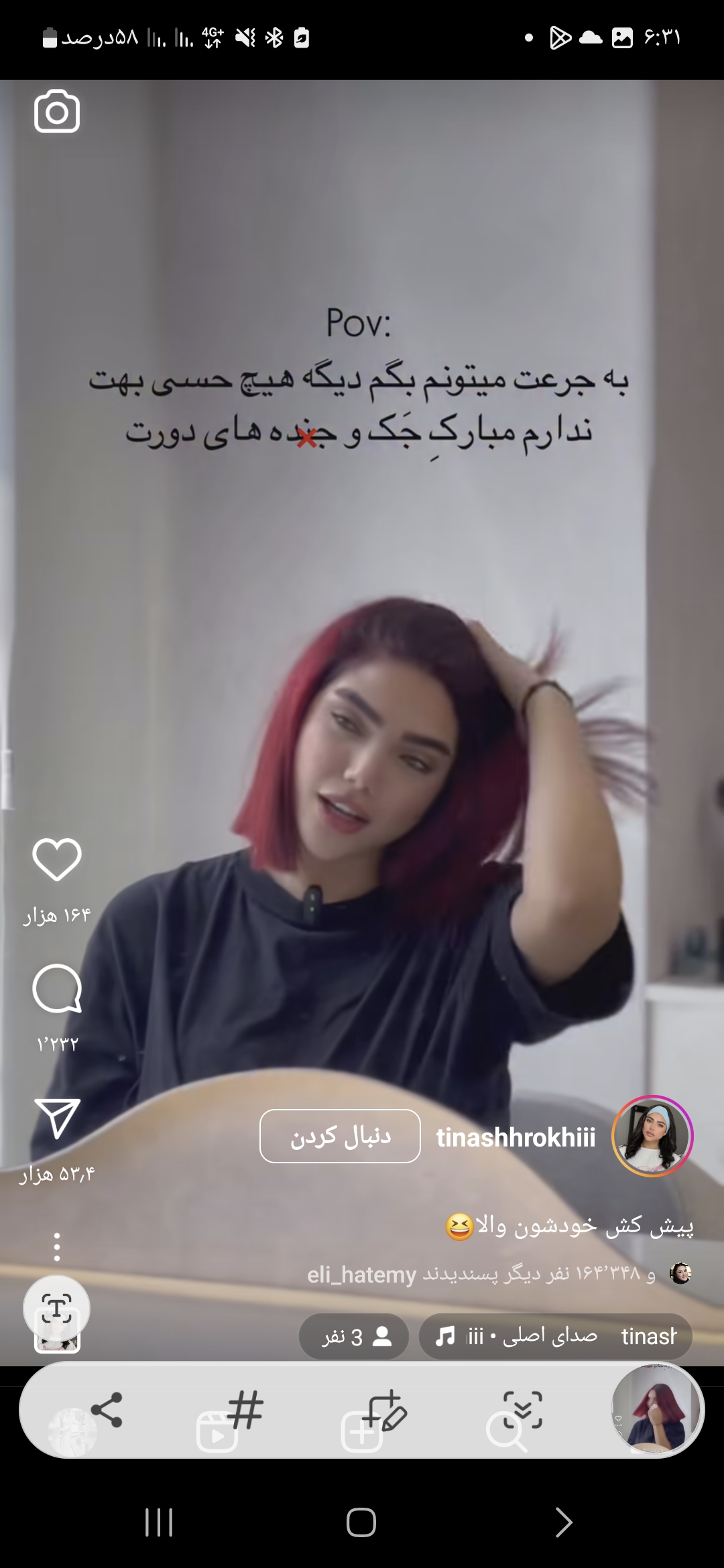Image resolution: width=724 pixels, height=1568 pixels.
Task: Show the 3 tagged people chip
Action: click(354, 1337)
